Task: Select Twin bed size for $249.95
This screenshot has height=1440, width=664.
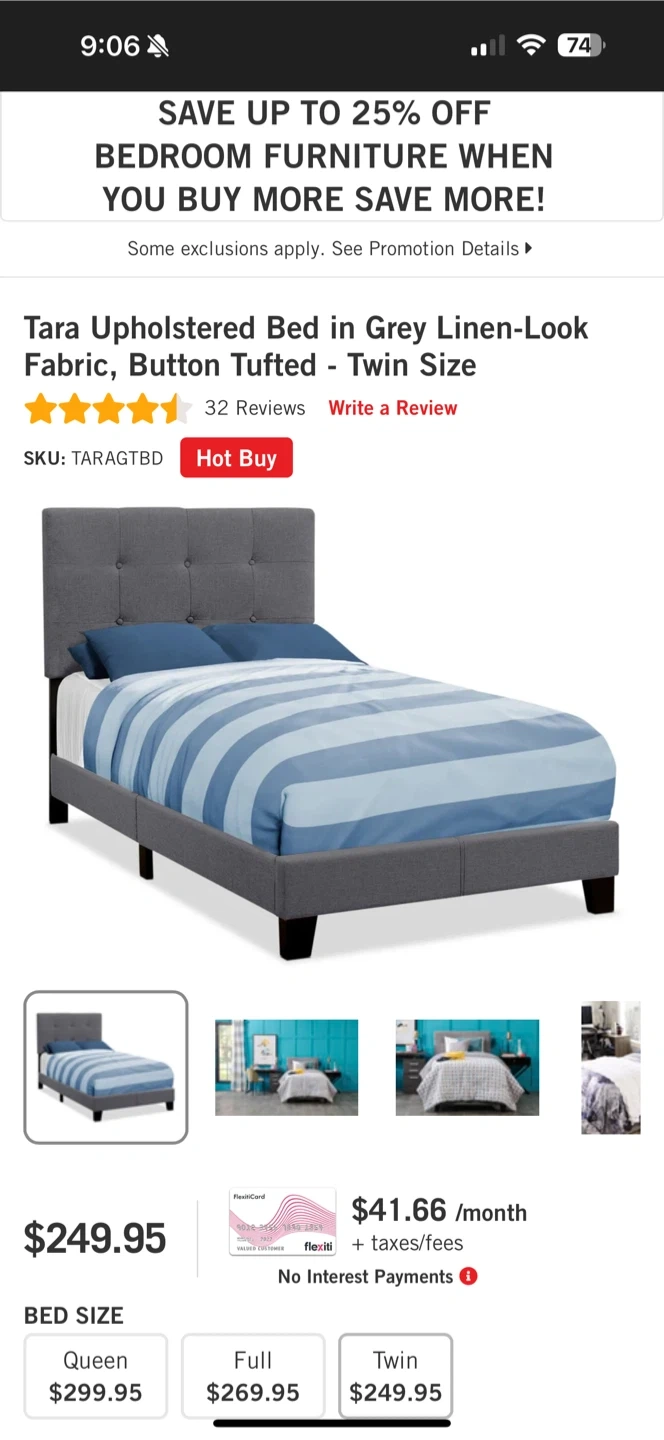Action: click(x=396, y=1376)
